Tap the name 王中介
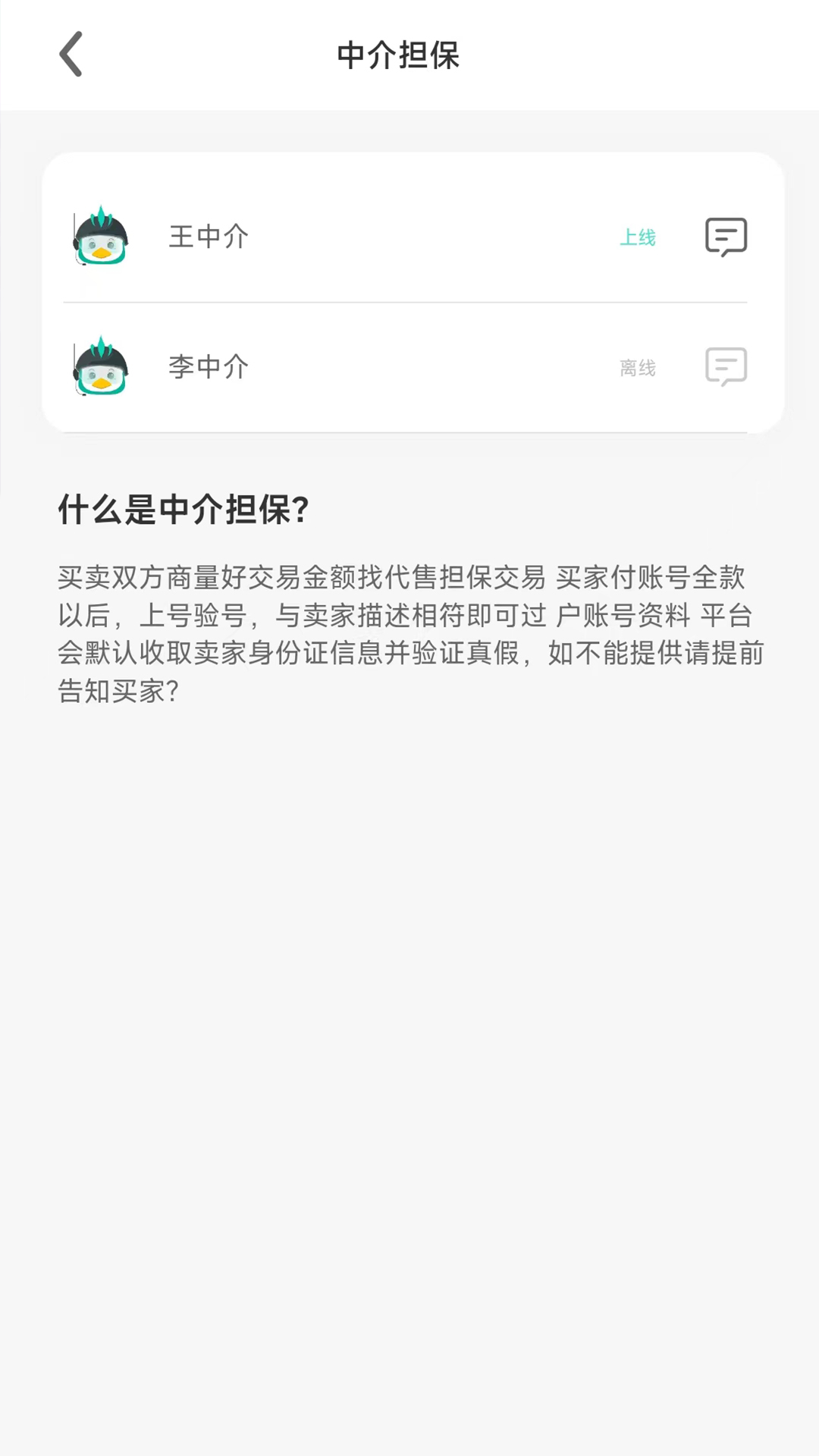819x1456 pixels. pos(209,237)
